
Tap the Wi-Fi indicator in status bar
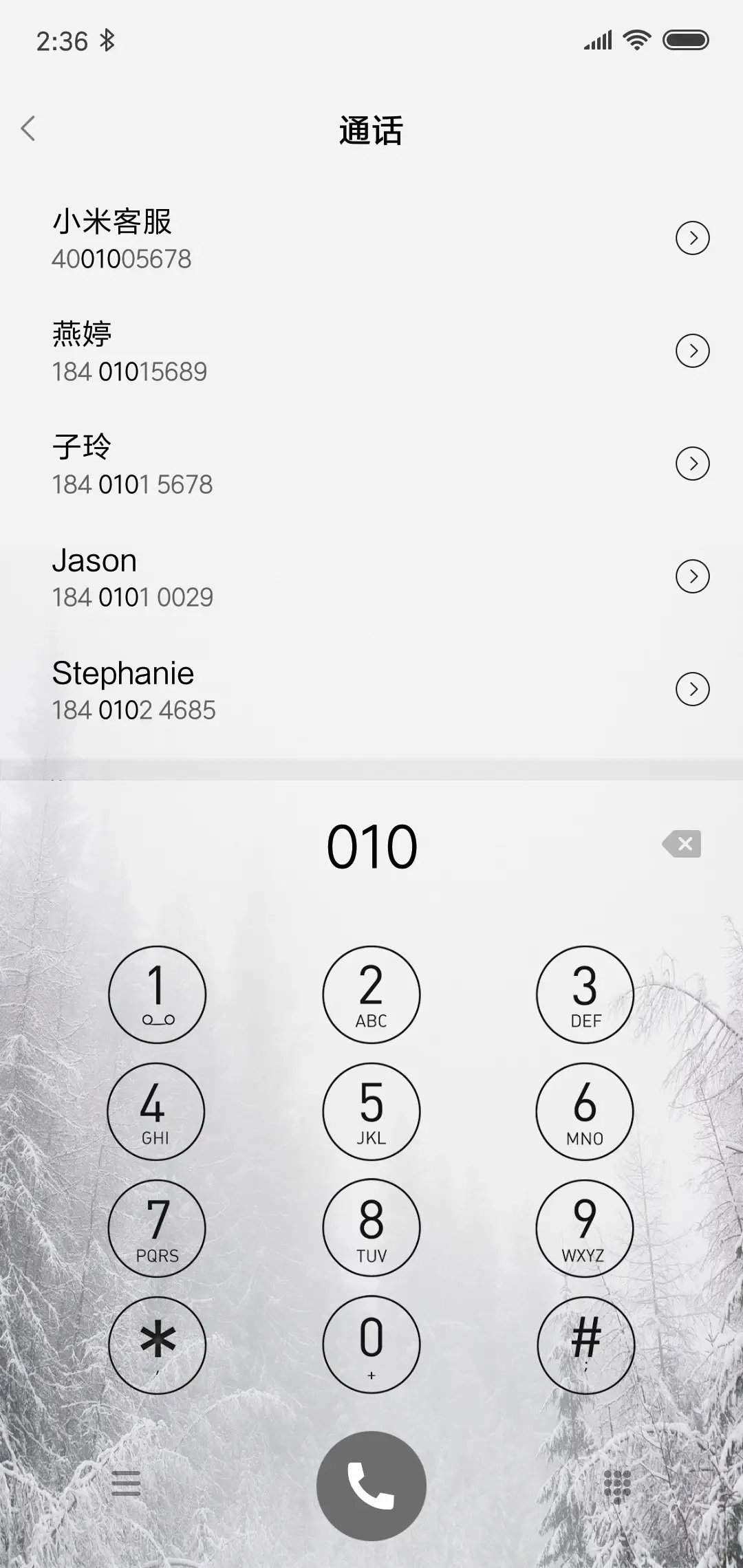(636, 40)
